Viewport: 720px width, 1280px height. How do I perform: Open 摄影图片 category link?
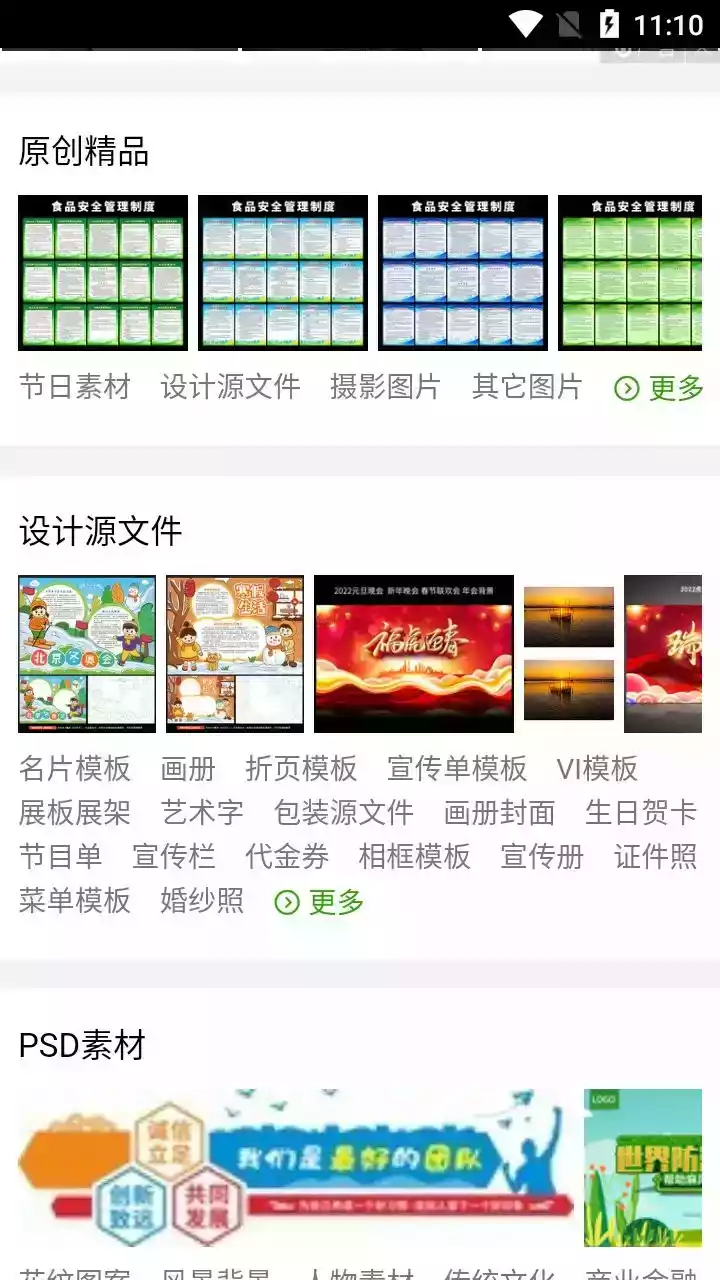pyautogui.click(x=386, y=387)
